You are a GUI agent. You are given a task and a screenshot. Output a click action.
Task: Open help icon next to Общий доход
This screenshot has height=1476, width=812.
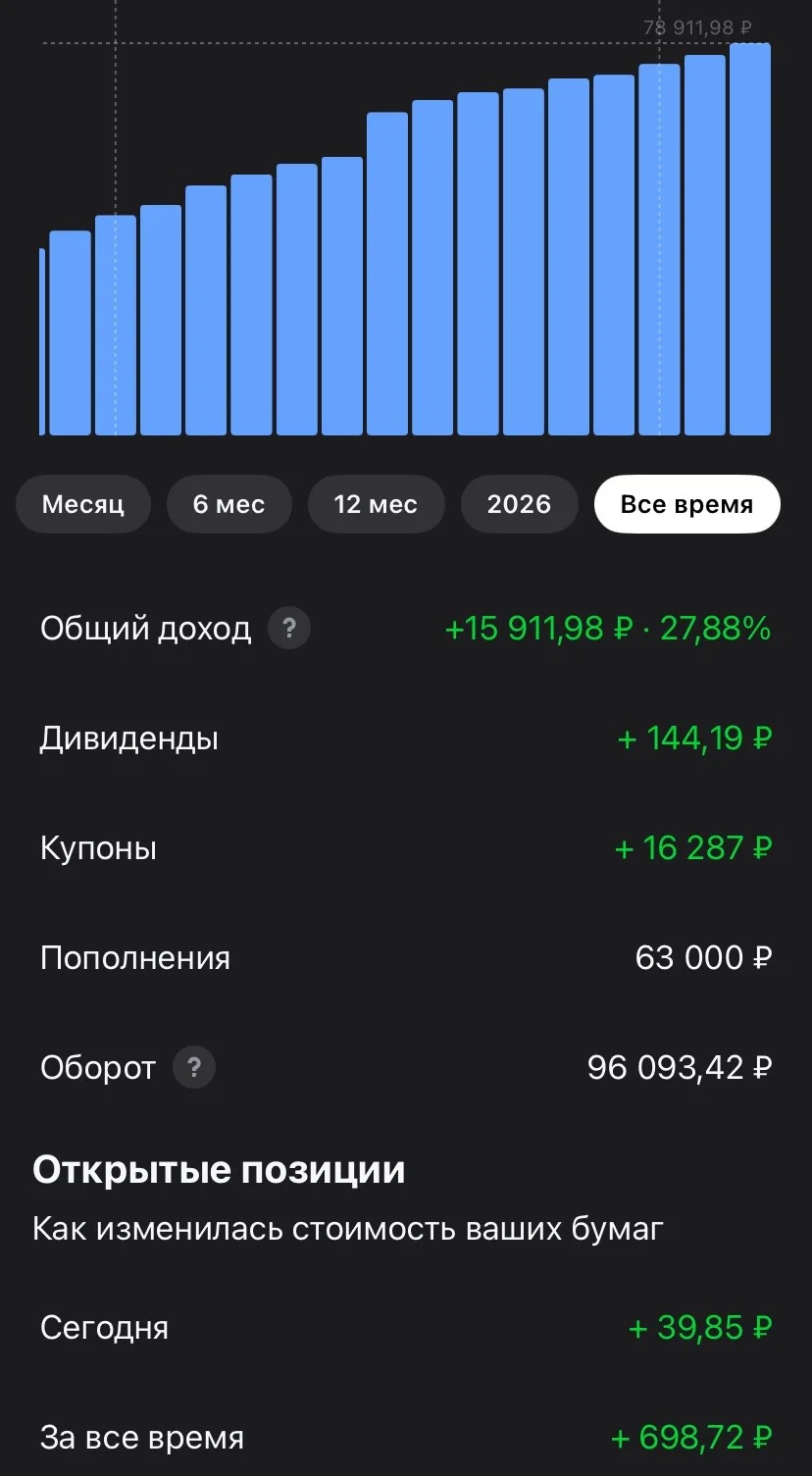[x=289, y=629]
